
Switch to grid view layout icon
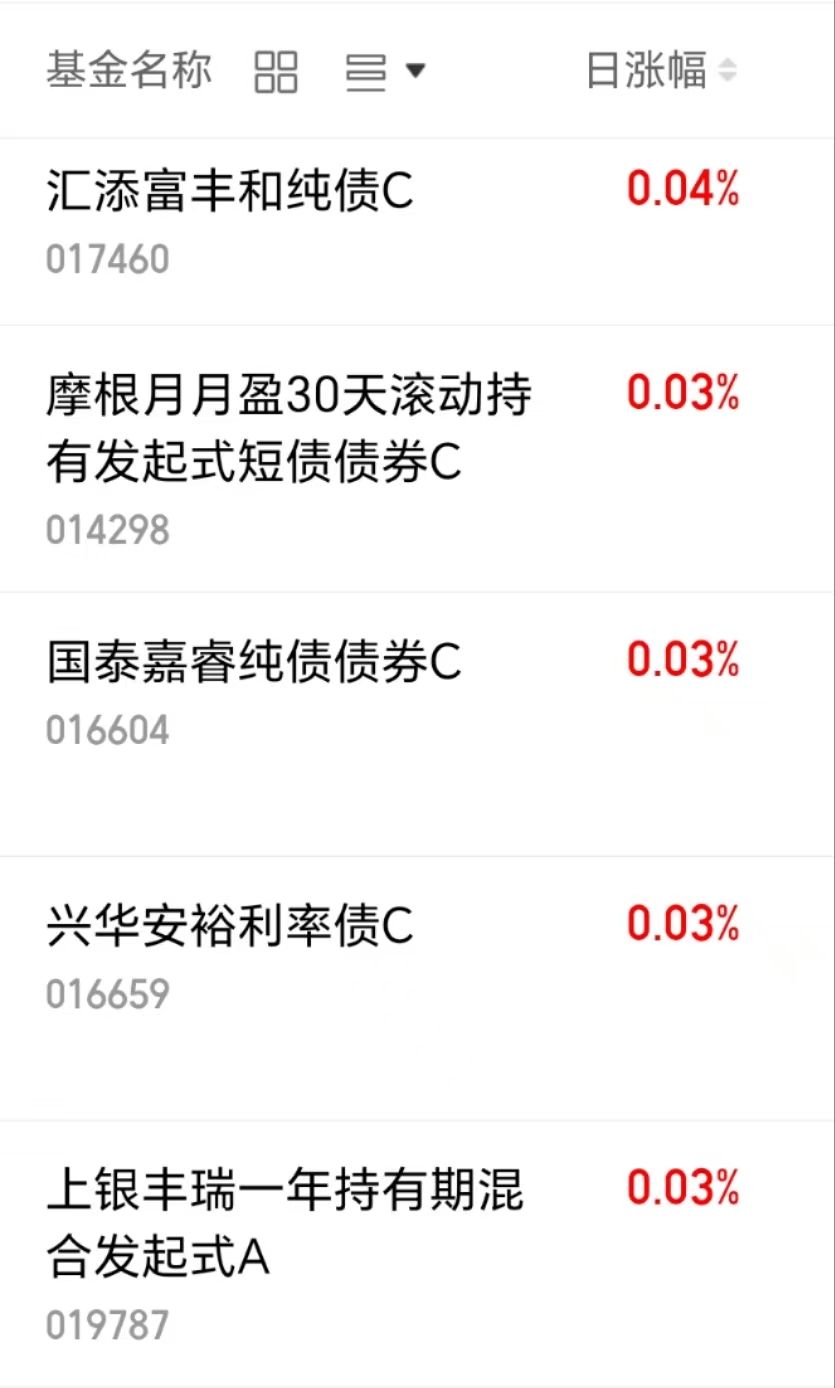pyautogui.click(x=276, y=72)
